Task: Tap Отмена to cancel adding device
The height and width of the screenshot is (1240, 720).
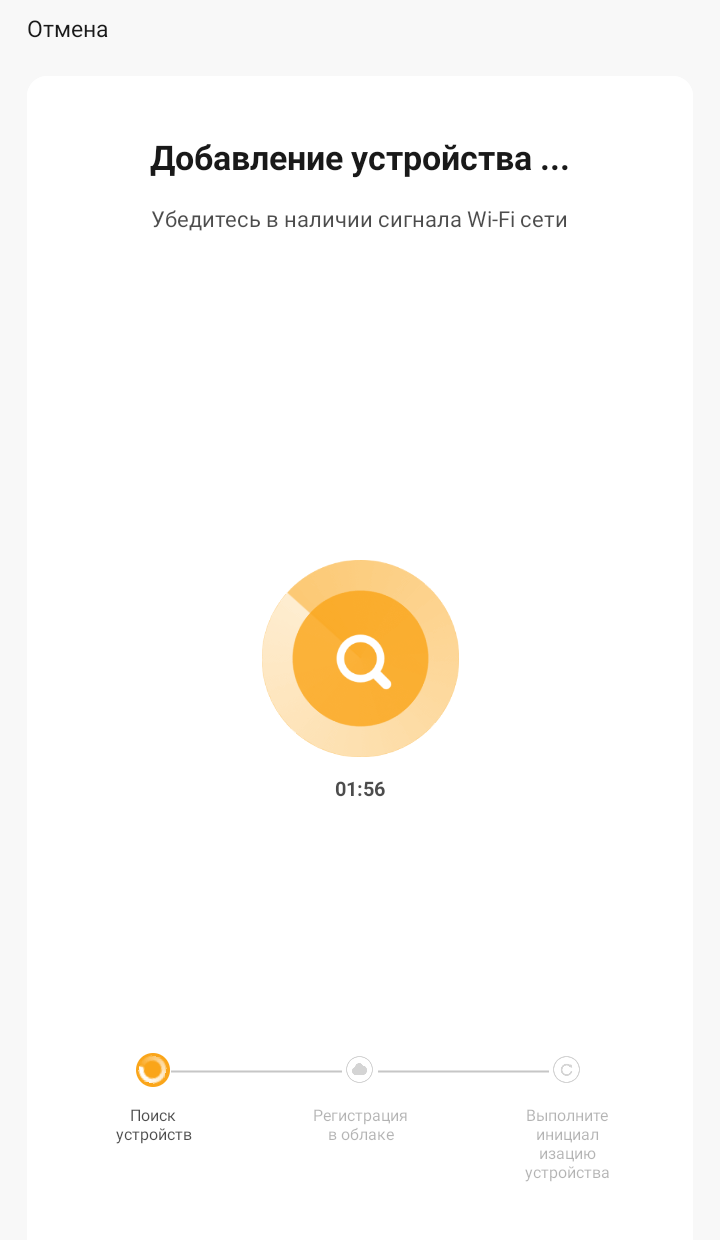Action: tap(68, 30)
